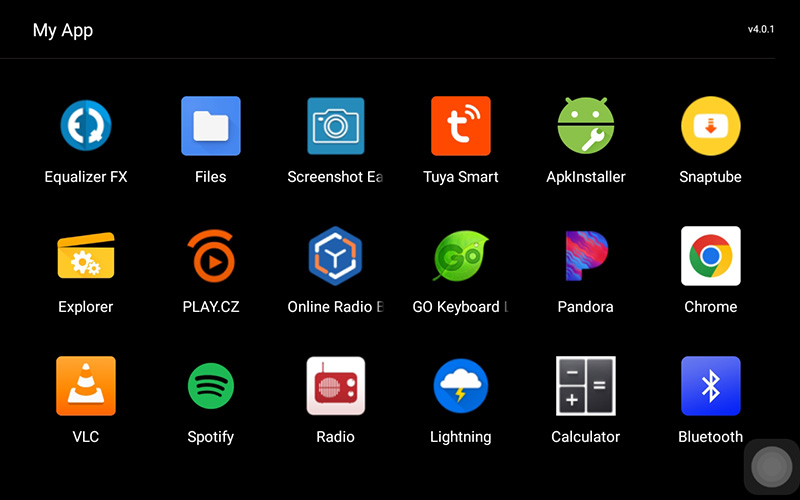Open Screenshot Easy app
800x500 pixels.
[335, 127]
